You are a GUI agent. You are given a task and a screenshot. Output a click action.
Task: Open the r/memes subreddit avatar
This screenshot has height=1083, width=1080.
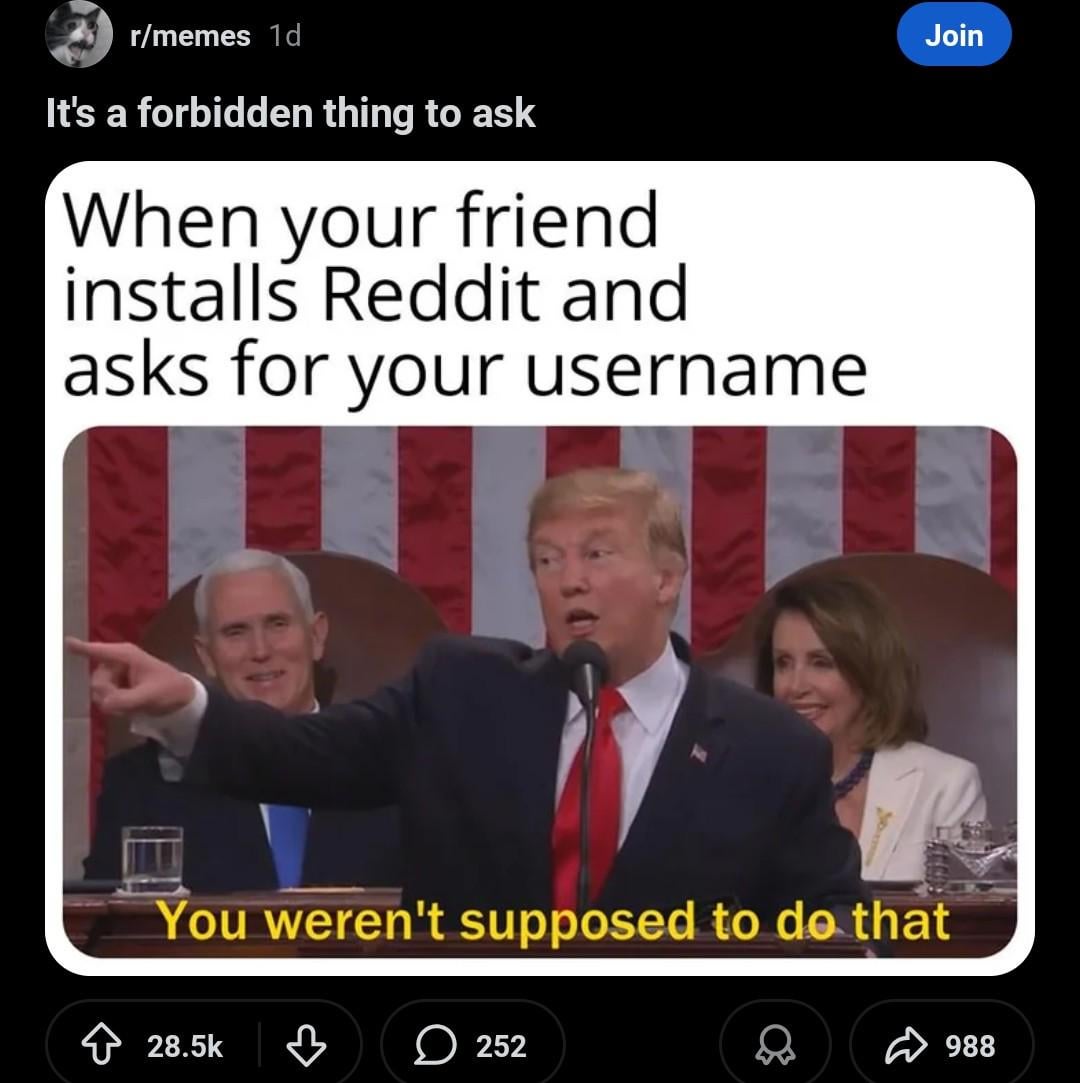pyautogui.click(x=78, y=35)
